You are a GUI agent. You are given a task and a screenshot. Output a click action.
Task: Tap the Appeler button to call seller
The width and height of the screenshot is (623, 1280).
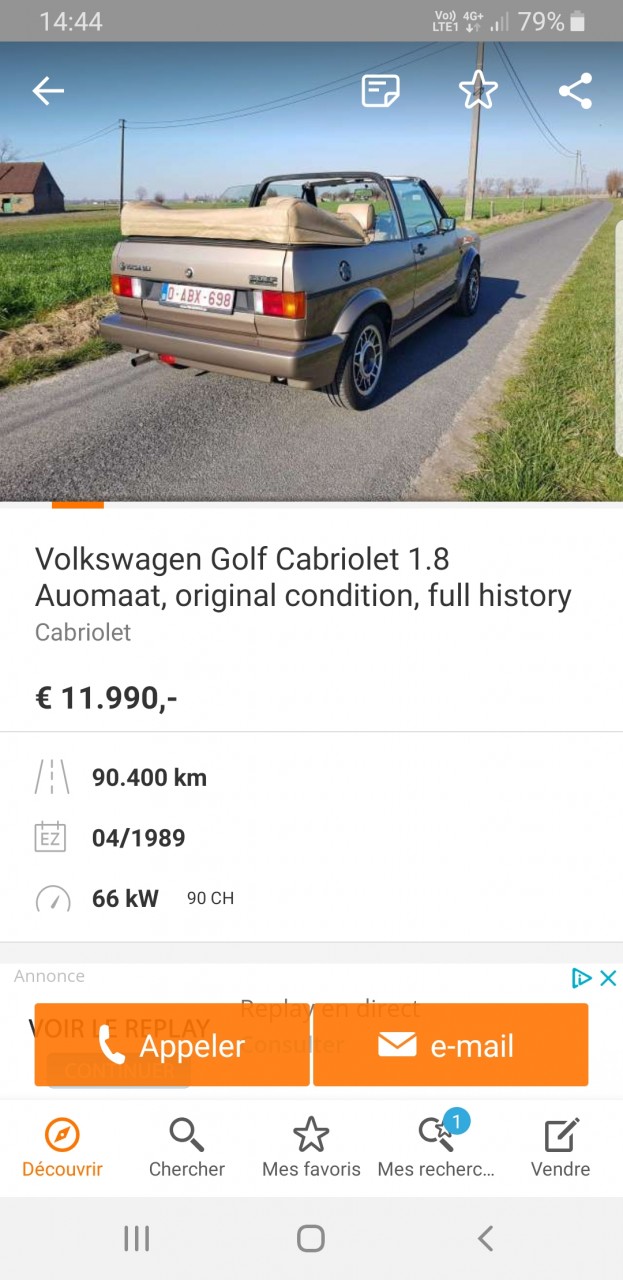[x=172, y=1046]
